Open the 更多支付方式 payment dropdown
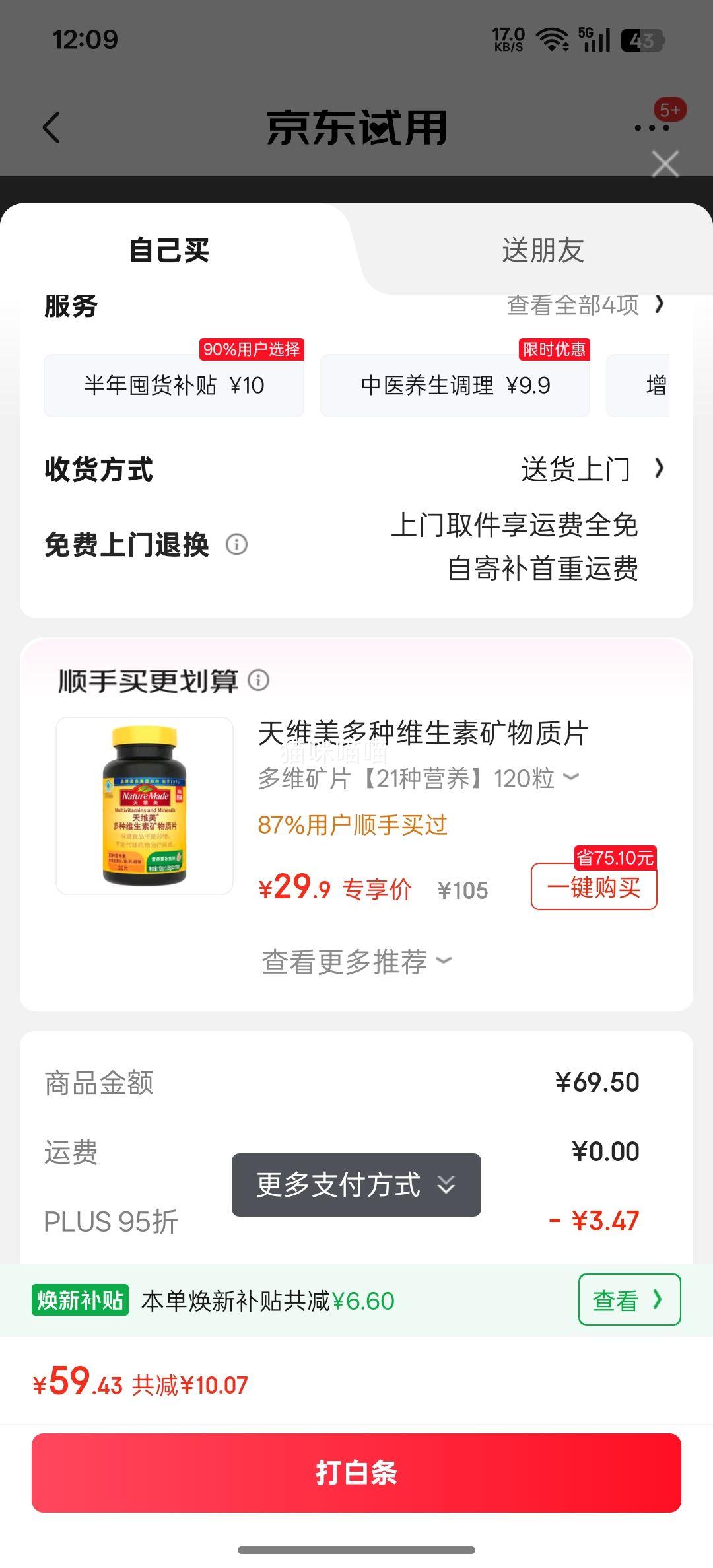 pyautogui.click(x=355, y=1184)
